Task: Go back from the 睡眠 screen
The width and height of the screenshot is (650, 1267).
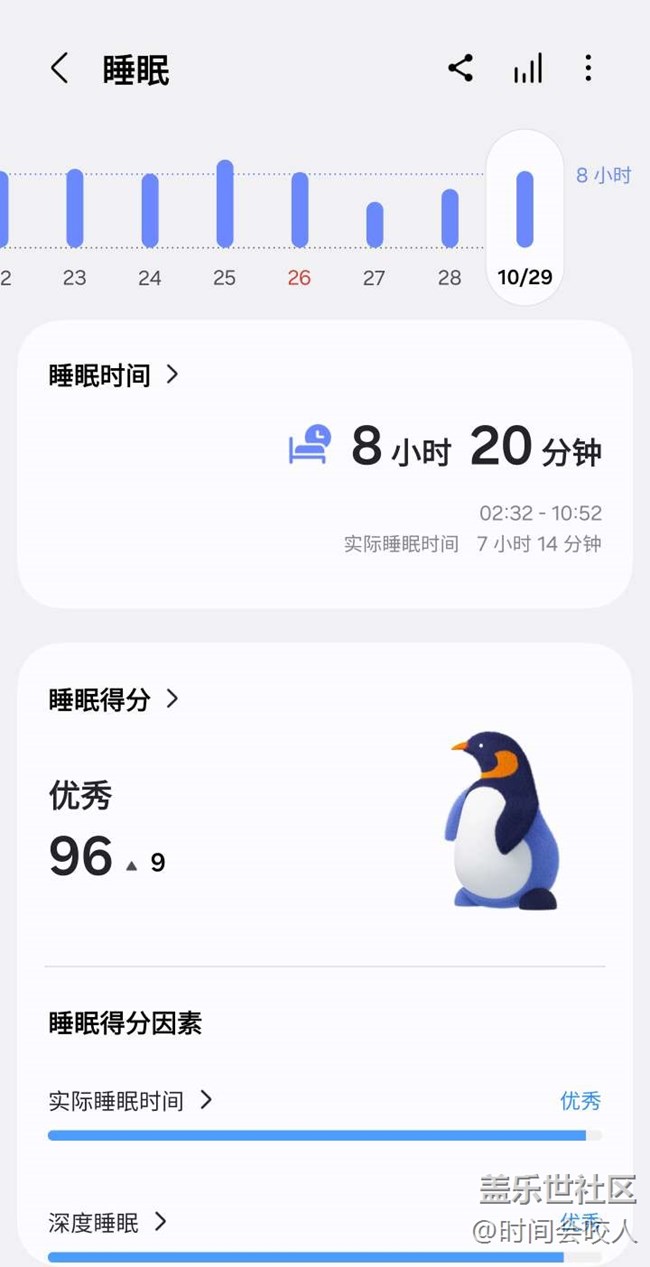Action: click(59, 69)
